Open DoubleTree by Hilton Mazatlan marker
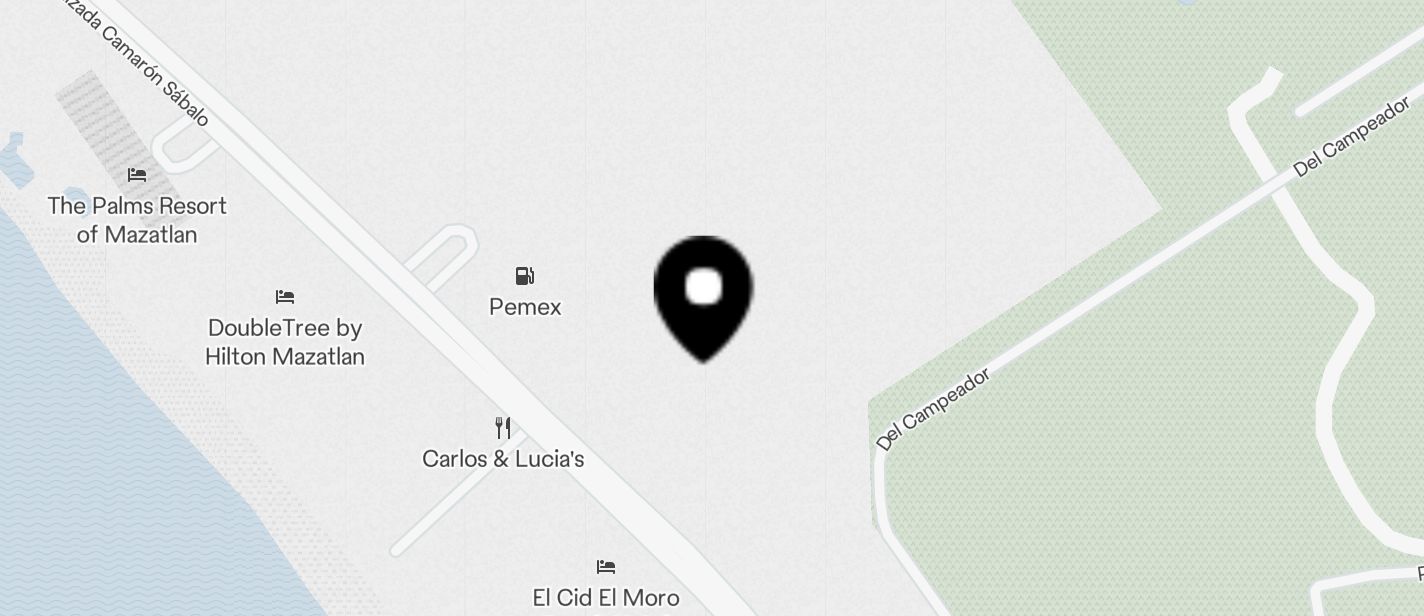The image size is (1424, 616). (x=285, y=297)
